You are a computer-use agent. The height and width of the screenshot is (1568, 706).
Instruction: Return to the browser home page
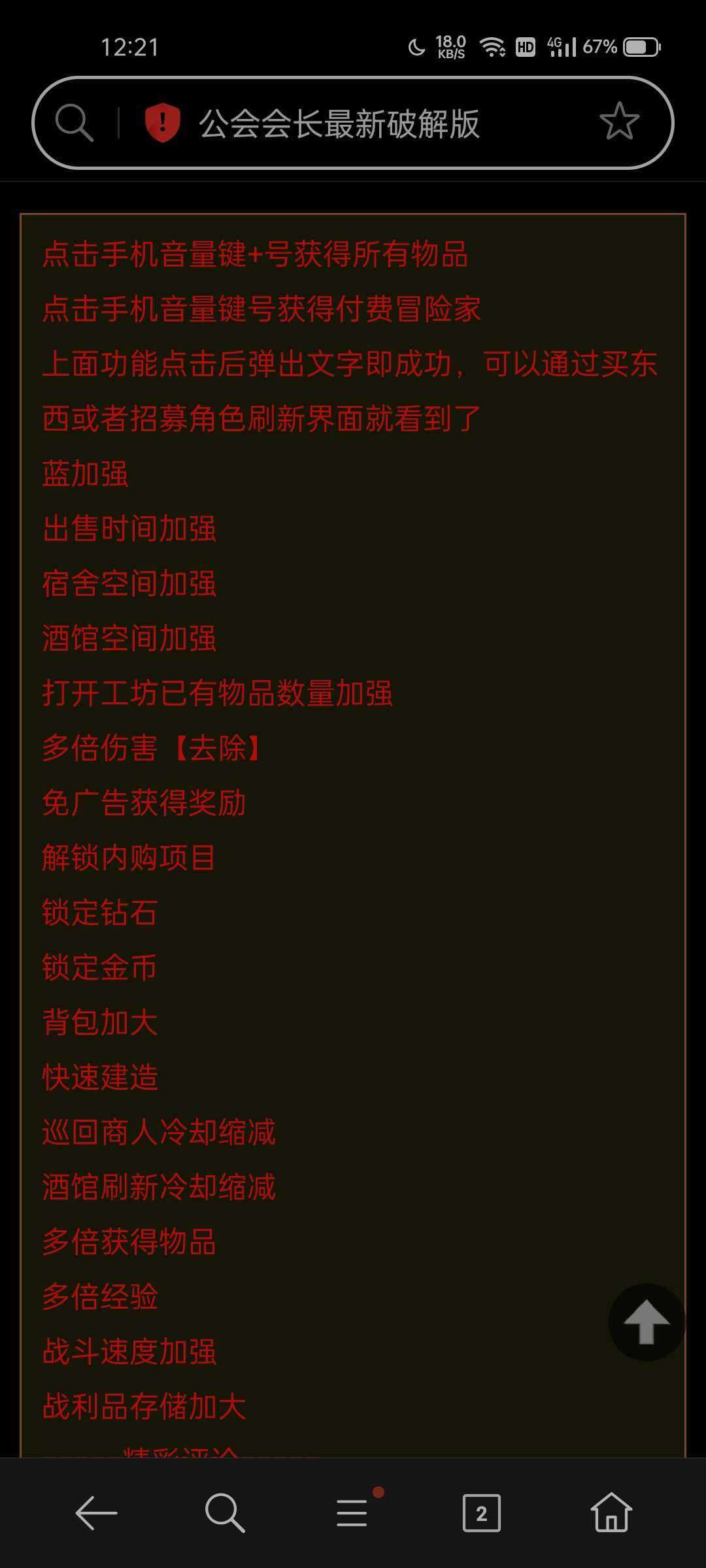[x=611, y=1513]
